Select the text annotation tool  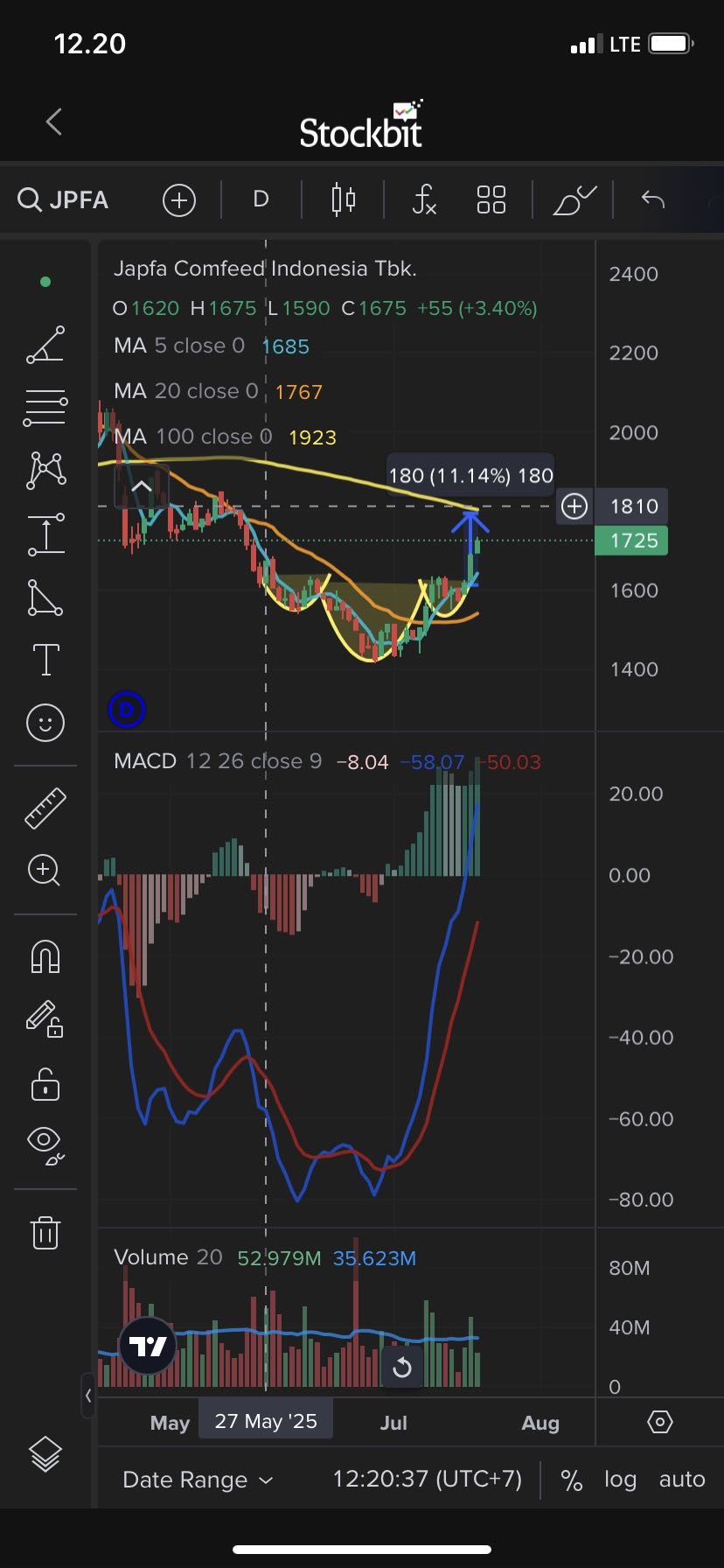(45, 659)
